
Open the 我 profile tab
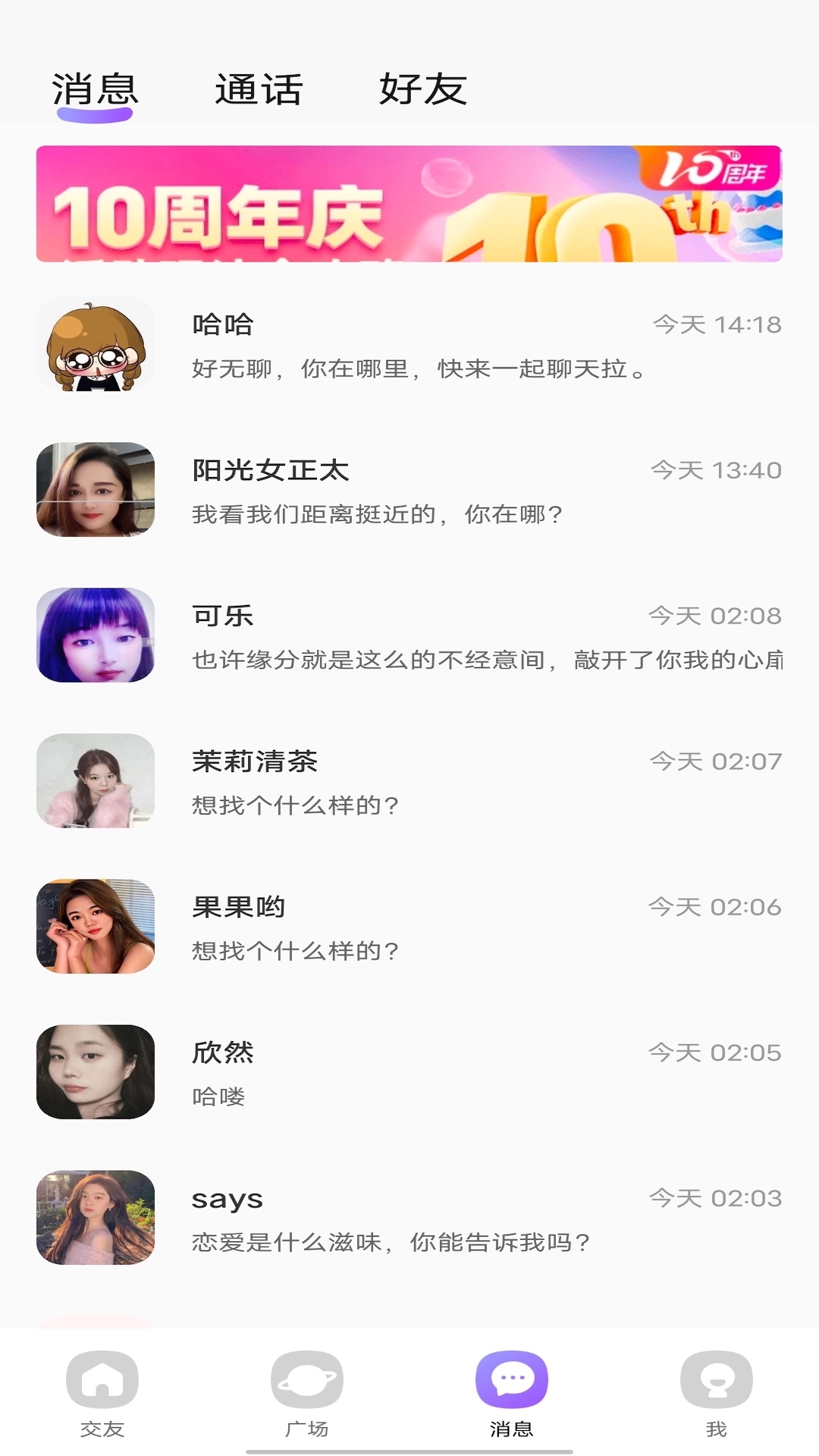tap(717, 1394)
